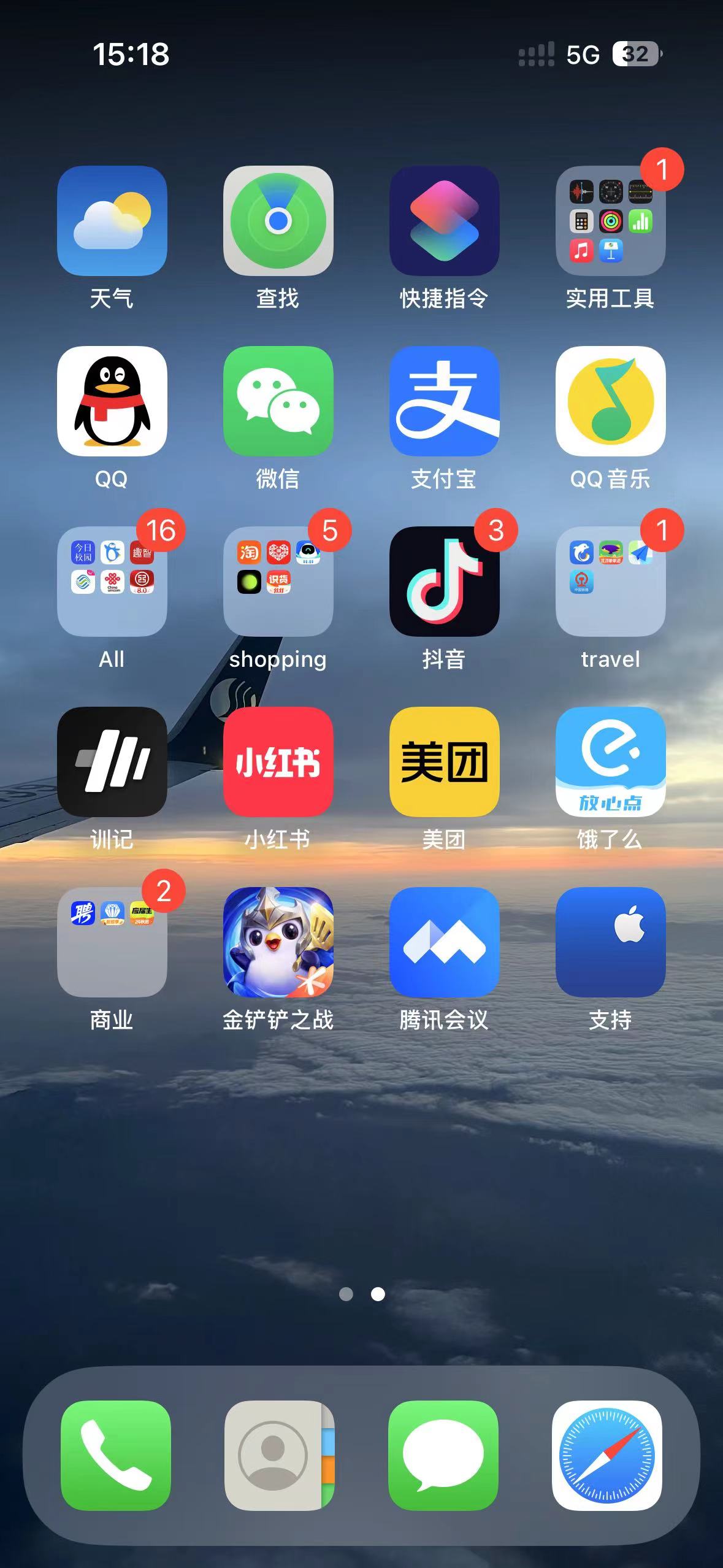723x1568 pixels.
Task: Open the 实用工具 folder
Action: (610, 221)
